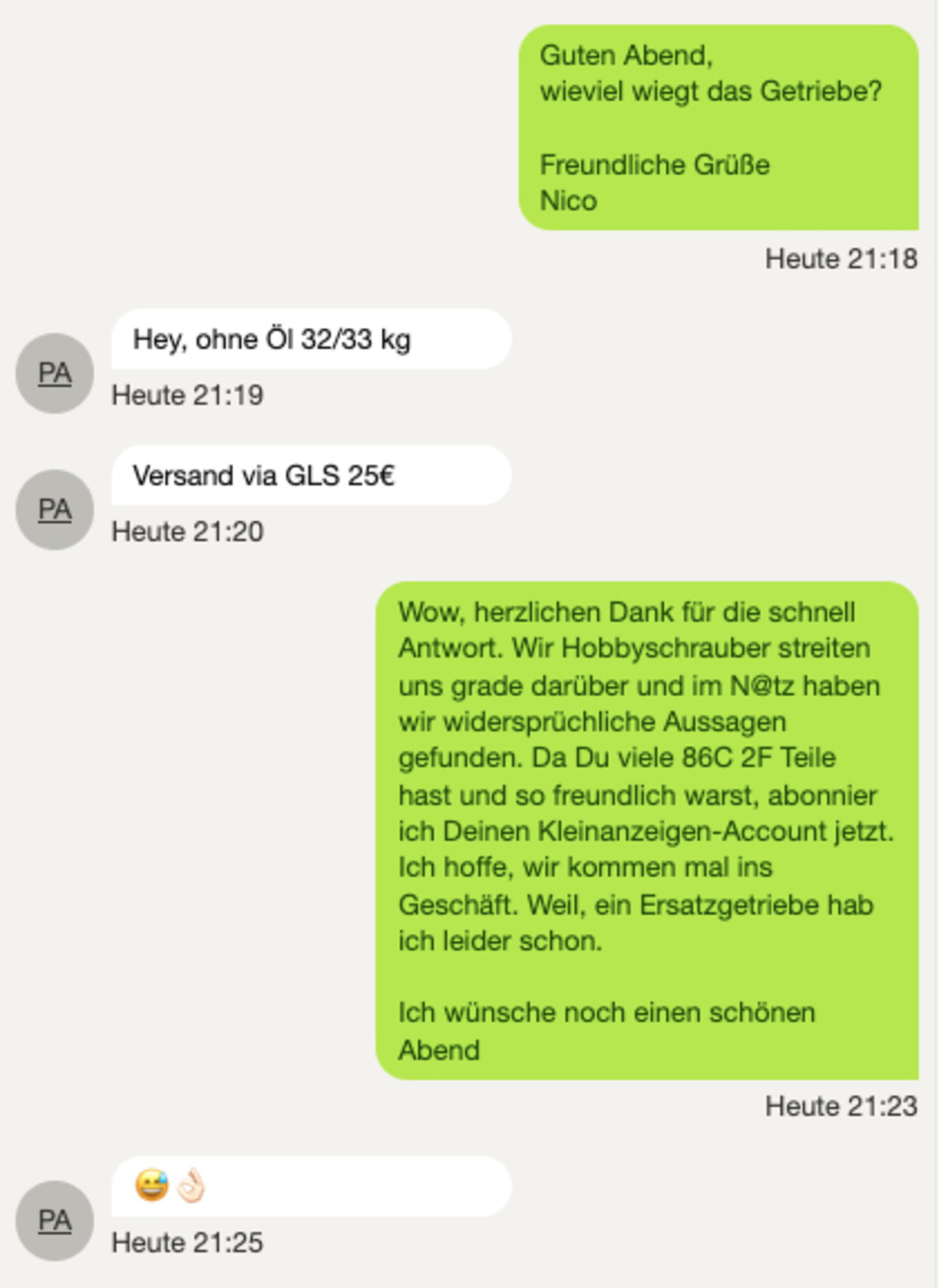Screen dimensions: 939x1288
Task: Open PA's avatar beside the 32/33 kg message
Action: tap(54, 374)
